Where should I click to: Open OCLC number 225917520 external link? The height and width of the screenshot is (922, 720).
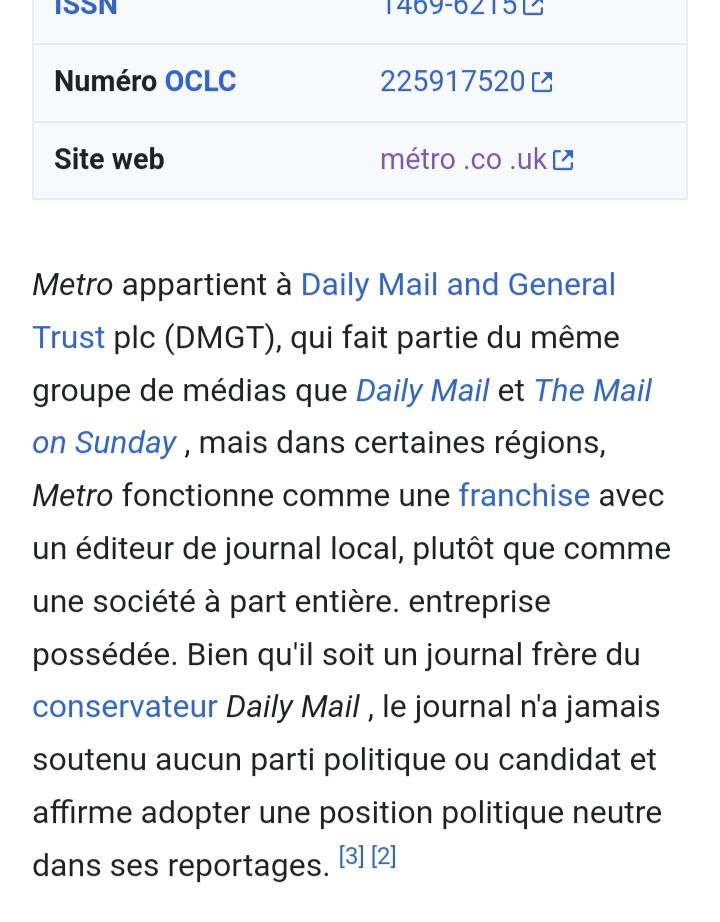pyautogui.click(x=466, y=81)
